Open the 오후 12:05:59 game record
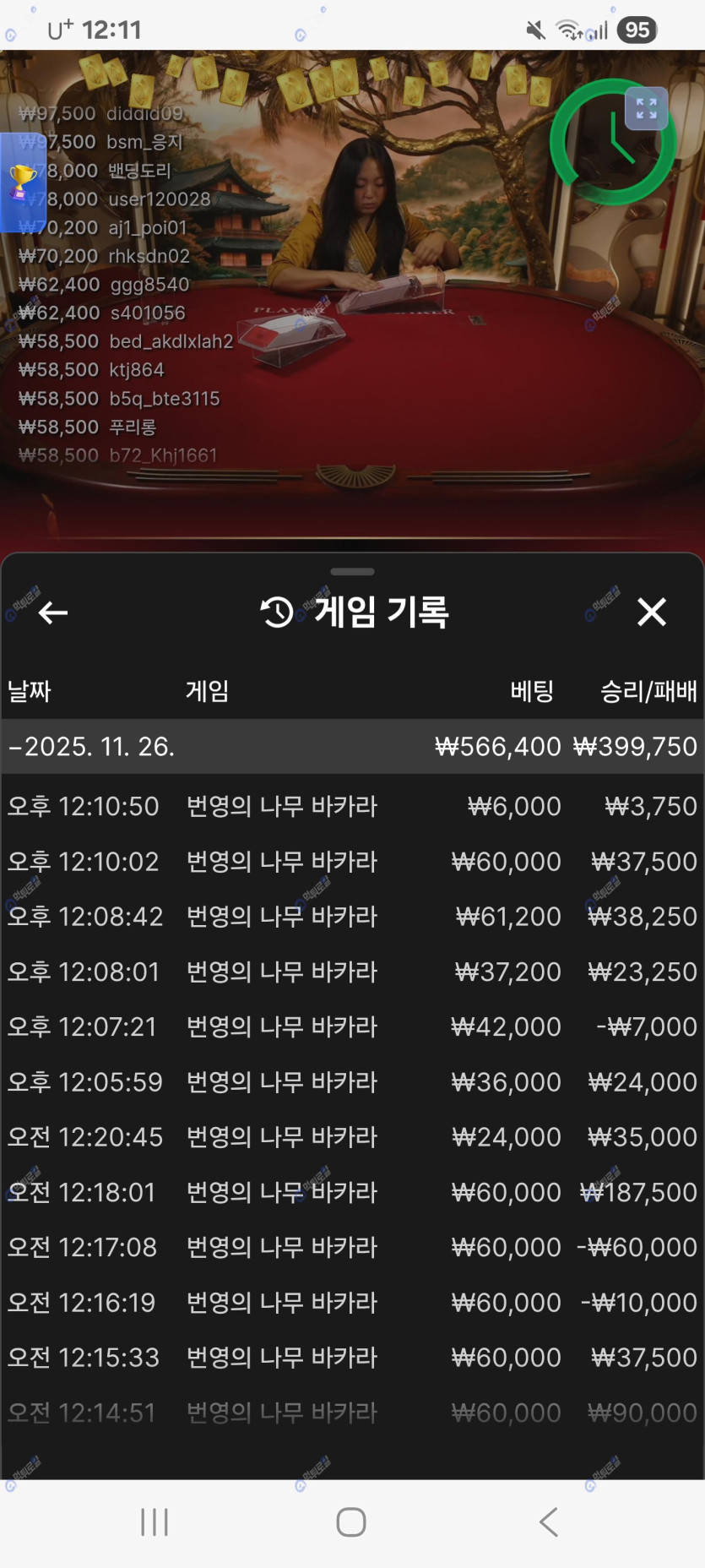705x1568 pixels. (351, 1081)
